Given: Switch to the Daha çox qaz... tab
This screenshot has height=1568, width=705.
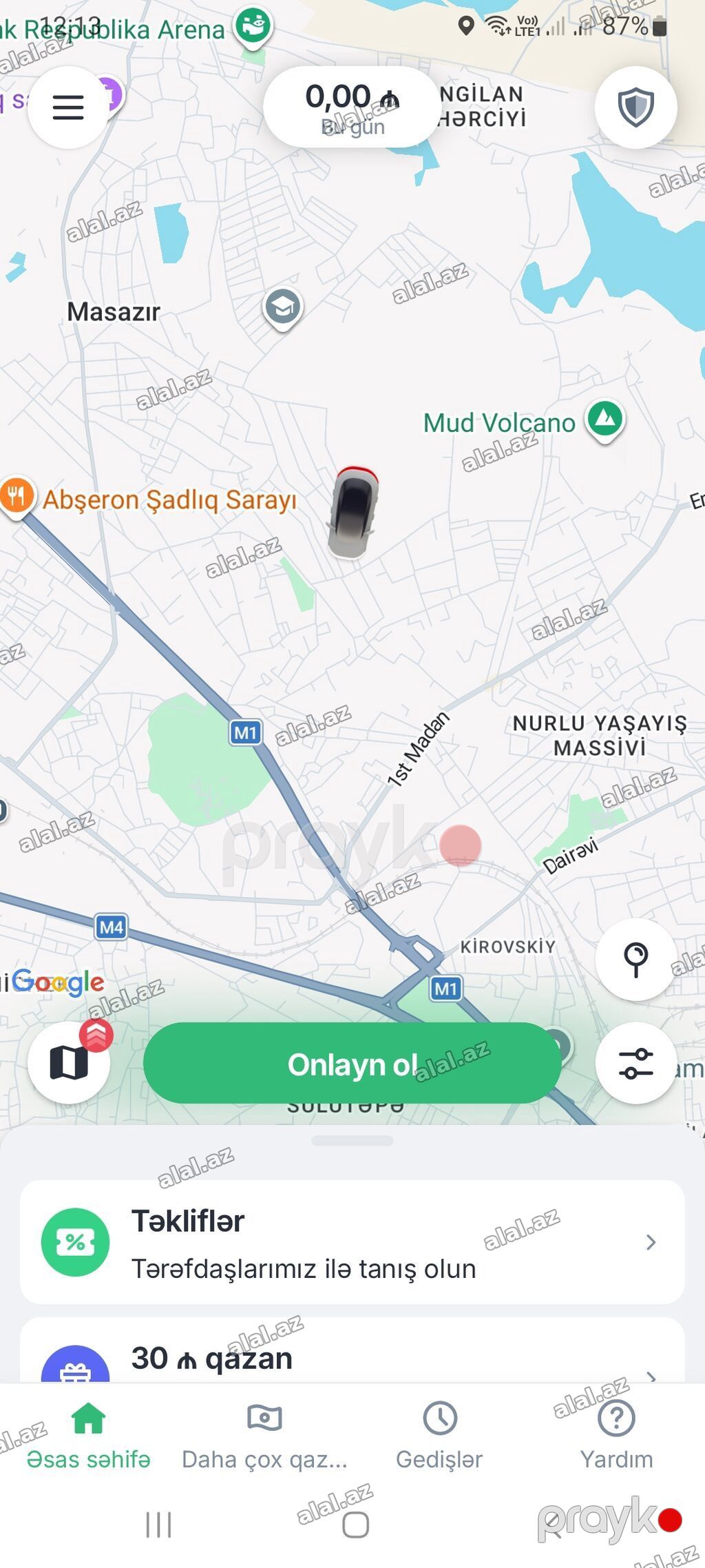Looking at the screenshot, I should pyautogui.click(x=264, y=1436).
